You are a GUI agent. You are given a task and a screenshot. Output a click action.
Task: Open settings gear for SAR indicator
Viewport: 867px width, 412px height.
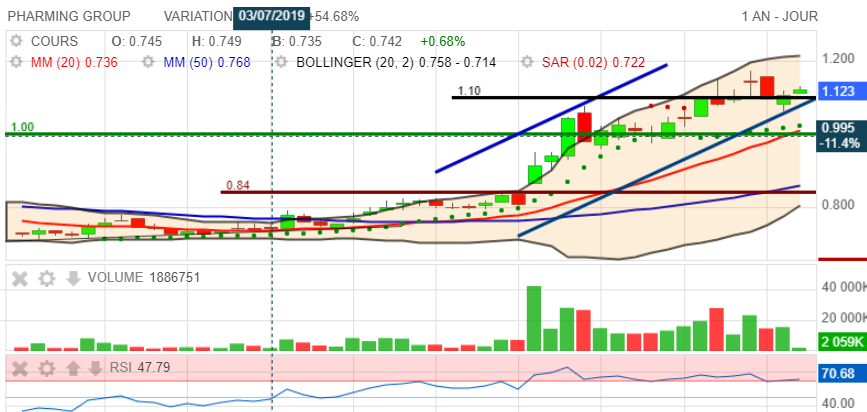coord(528,61)
